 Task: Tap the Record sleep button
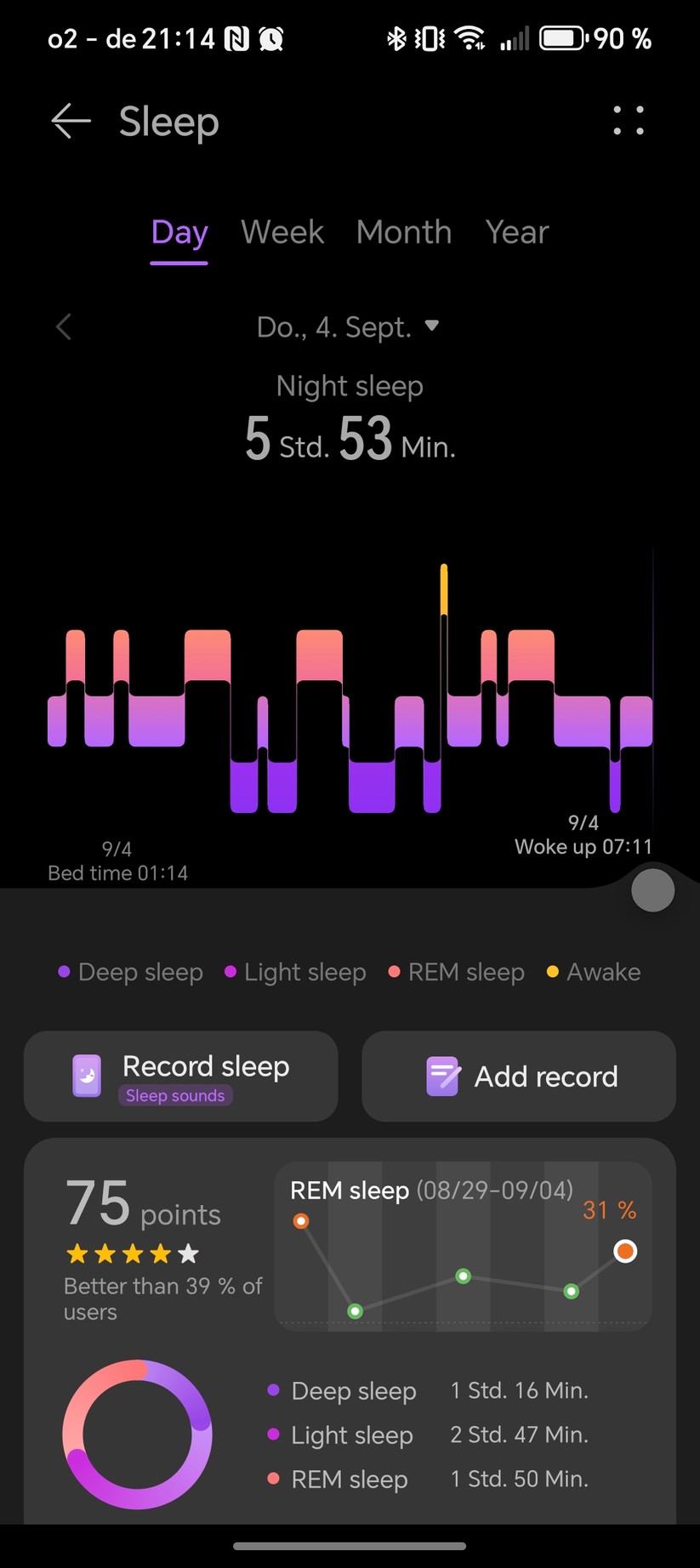(181, 1076)
